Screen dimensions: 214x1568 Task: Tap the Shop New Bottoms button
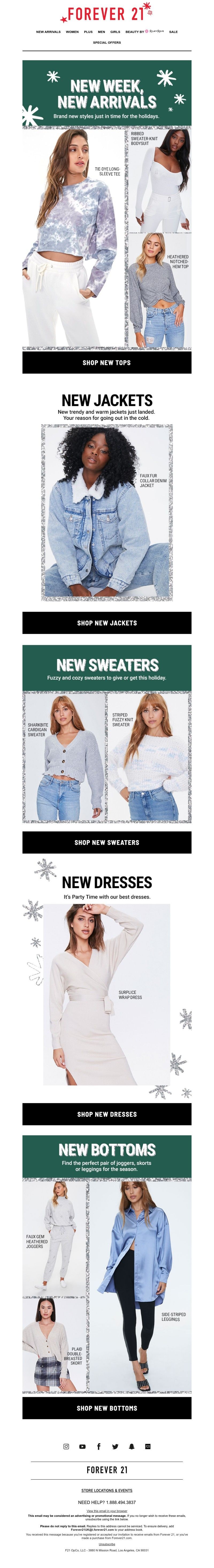point(107,1408)
